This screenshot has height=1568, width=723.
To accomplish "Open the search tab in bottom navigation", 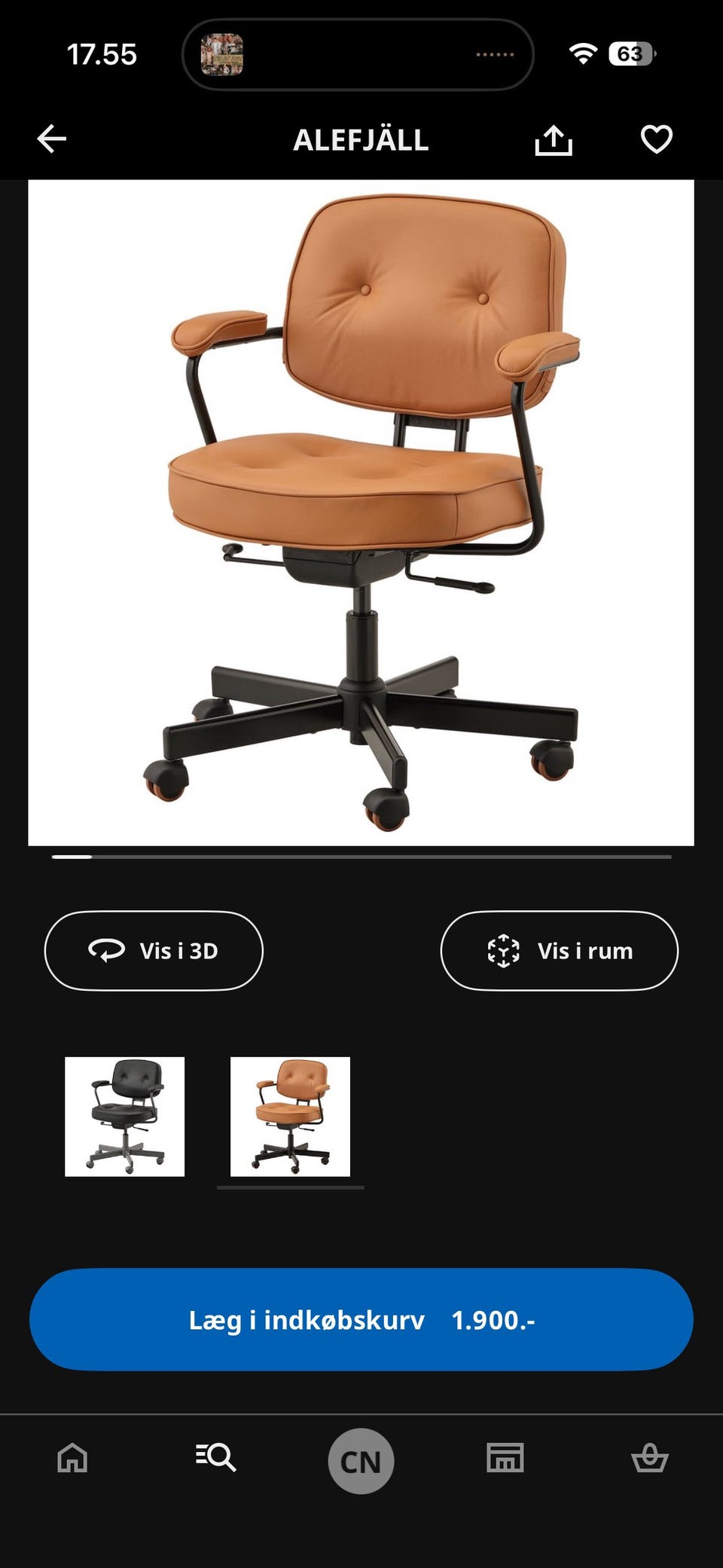I will [x=216, y=1457].
